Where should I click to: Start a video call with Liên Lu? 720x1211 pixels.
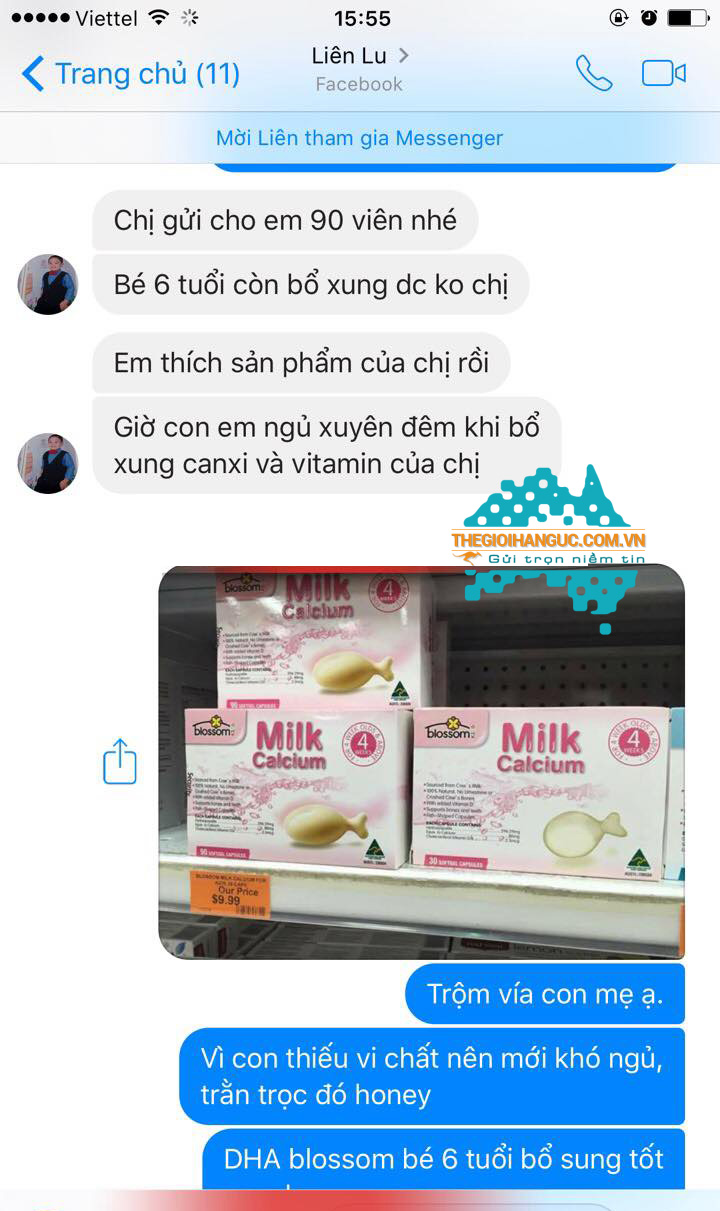pos(663,73)
